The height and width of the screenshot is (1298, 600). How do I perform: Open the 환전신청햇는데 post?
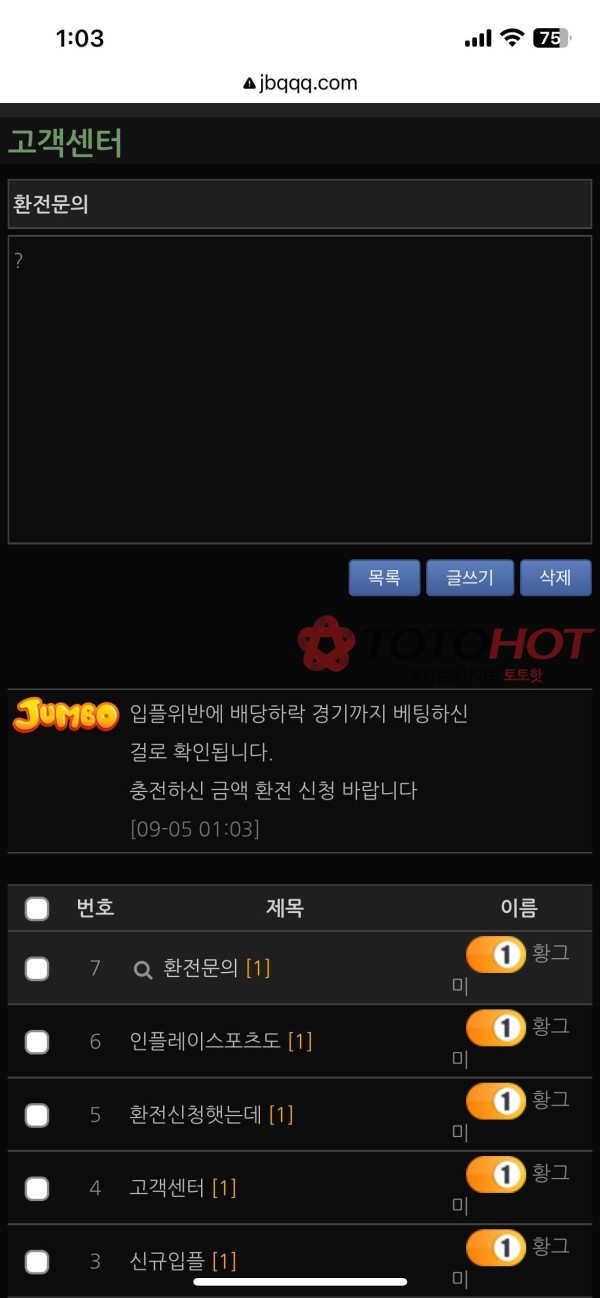coord(196,1114)
